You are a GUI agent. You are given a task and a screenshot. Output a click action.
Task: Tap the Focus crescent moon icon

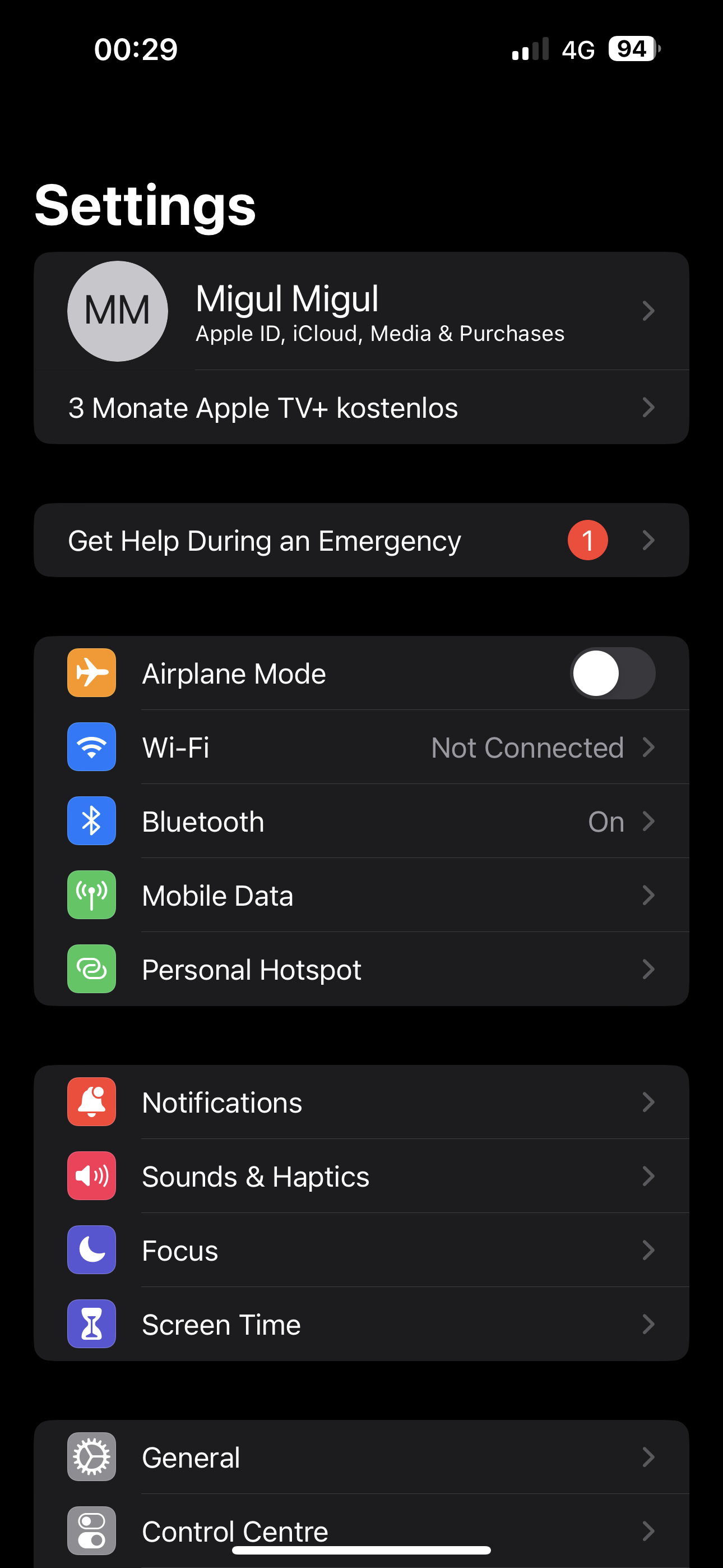coord(91,1249)
